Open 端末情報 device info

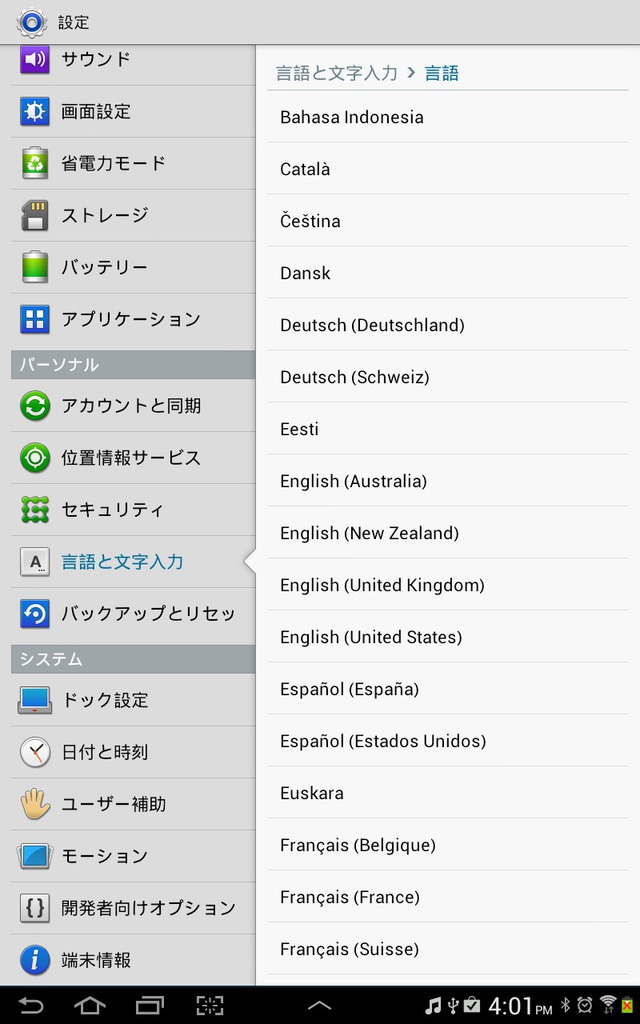tap(133, 960)
